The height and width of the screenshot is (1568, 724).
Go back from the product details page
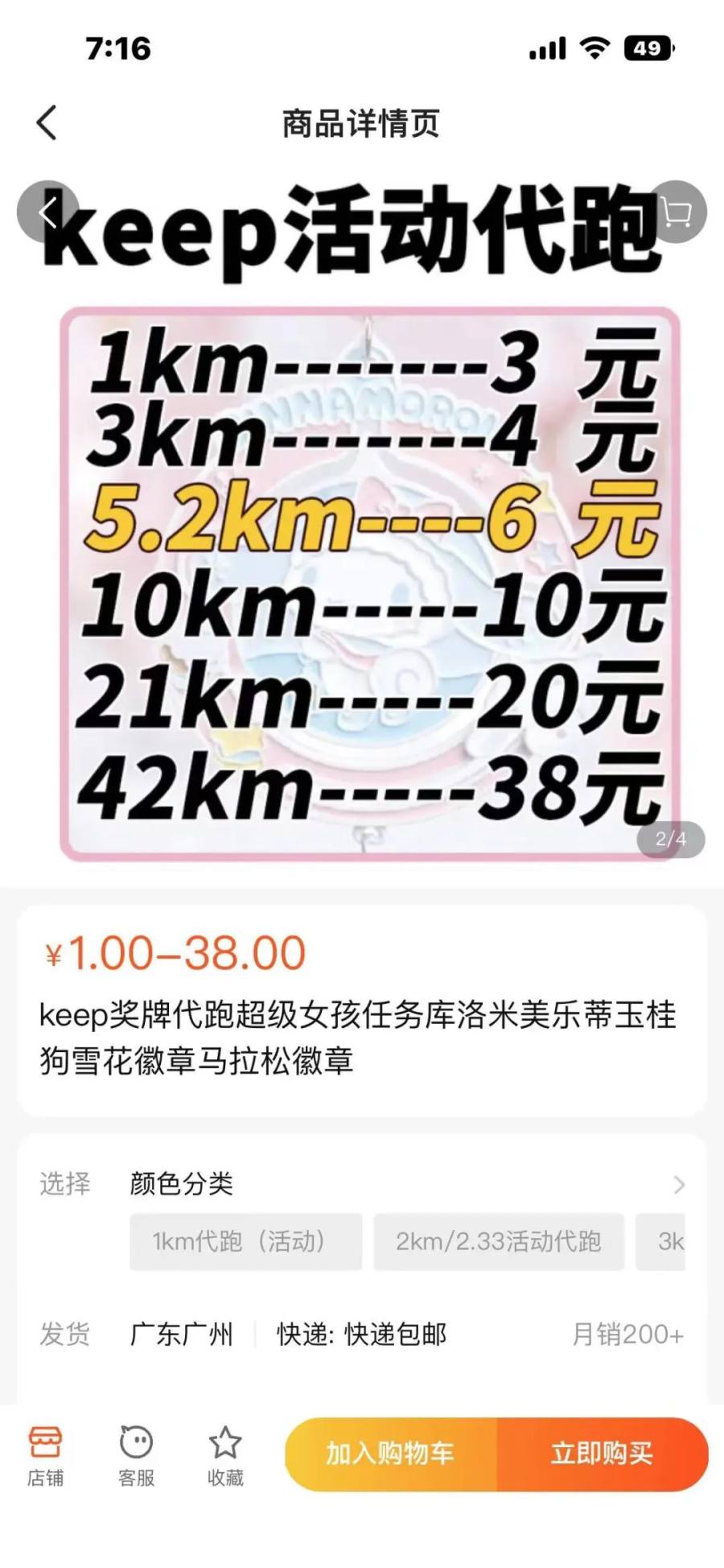(x=47, y=123)
